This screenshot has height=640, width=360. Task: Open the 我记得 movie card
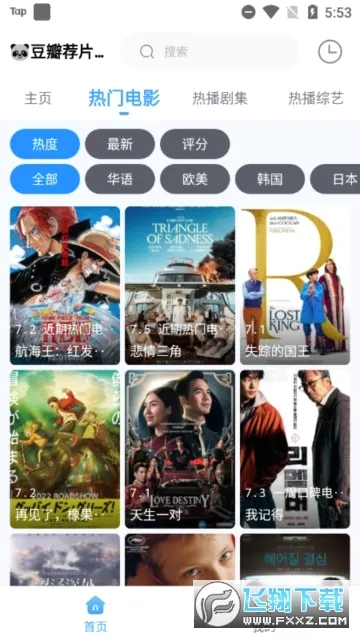click(x=295, y=449)
